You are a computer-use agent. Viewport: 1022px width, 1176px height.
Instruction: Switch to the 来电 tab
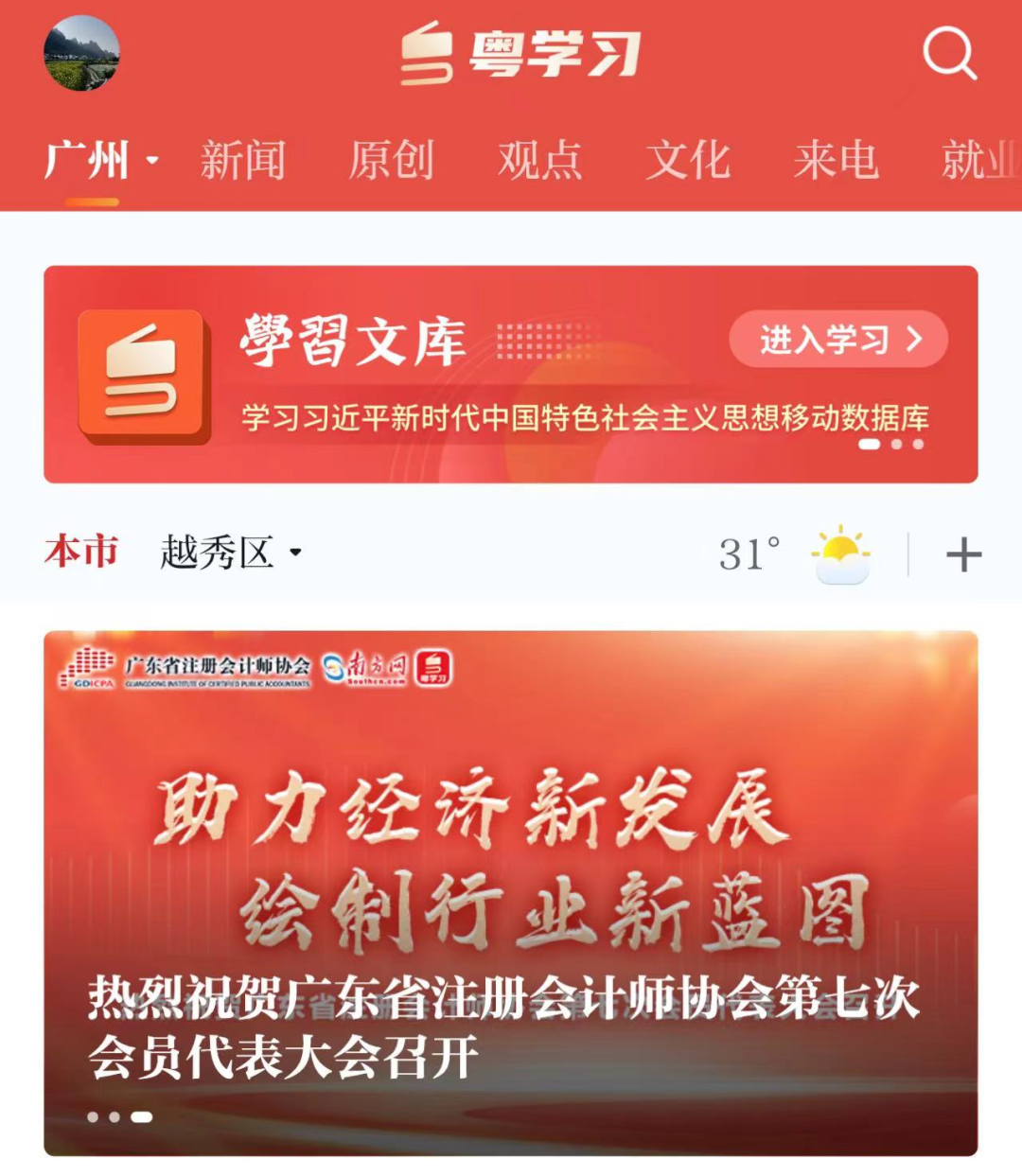pyautogui.click(x=836, y=160)
